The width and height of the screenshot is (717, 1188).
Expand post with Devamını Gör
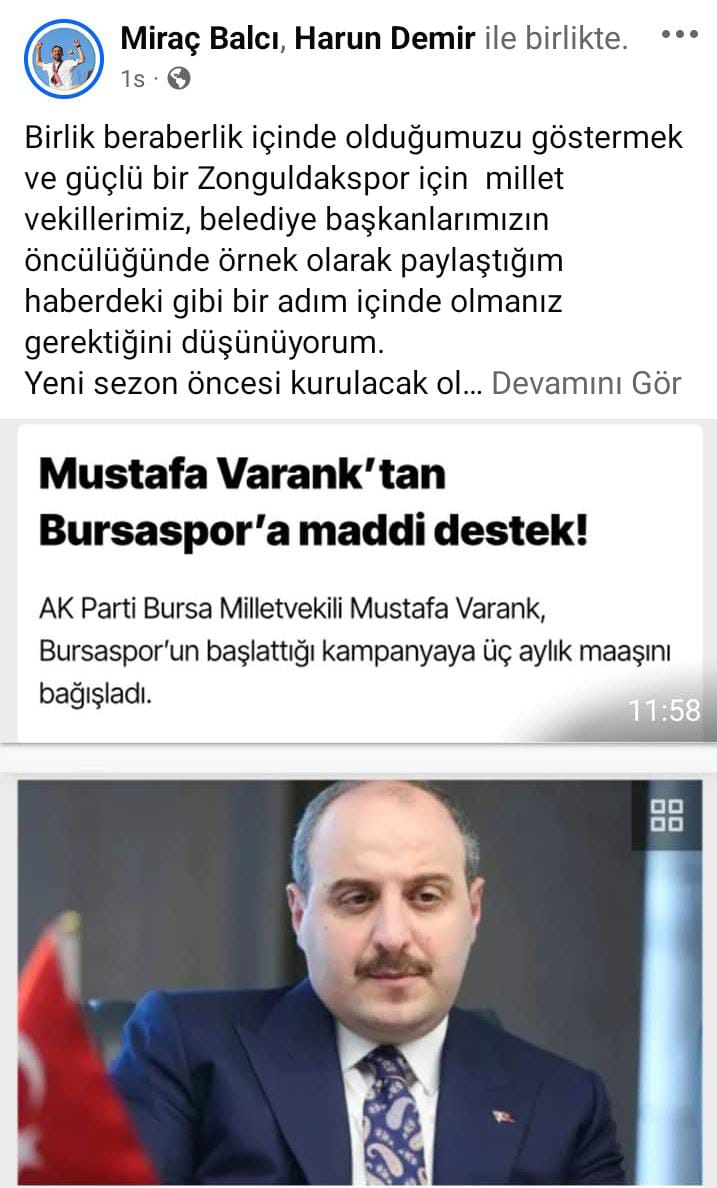[586, 383]
